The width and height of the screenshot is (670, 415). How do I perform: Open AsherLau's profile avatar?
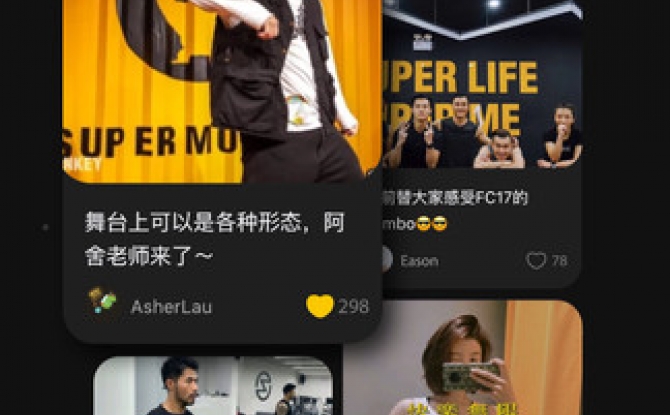pos(102,301)
